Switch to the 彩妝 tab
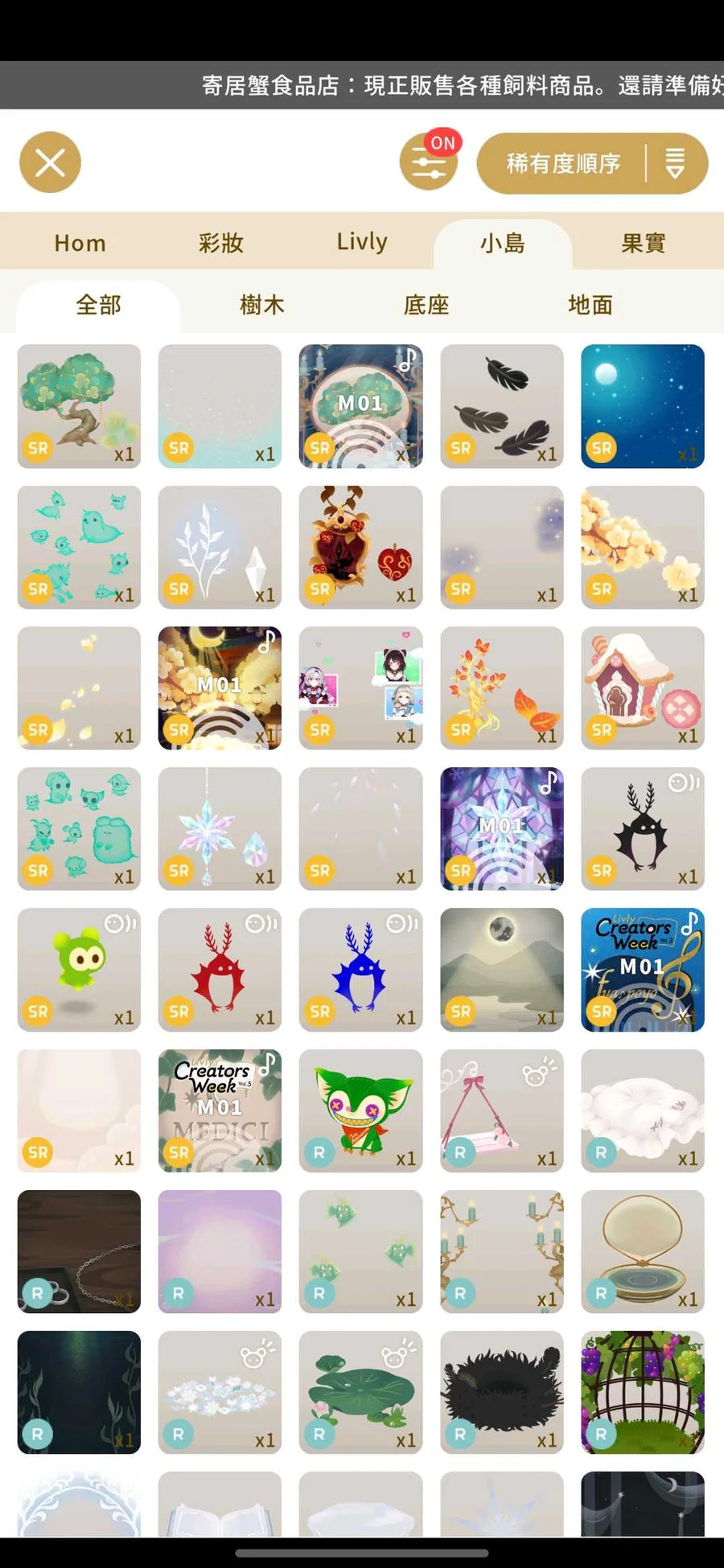Image resolution: width=724 pixels, height=1568 pixels. (220, 243)
